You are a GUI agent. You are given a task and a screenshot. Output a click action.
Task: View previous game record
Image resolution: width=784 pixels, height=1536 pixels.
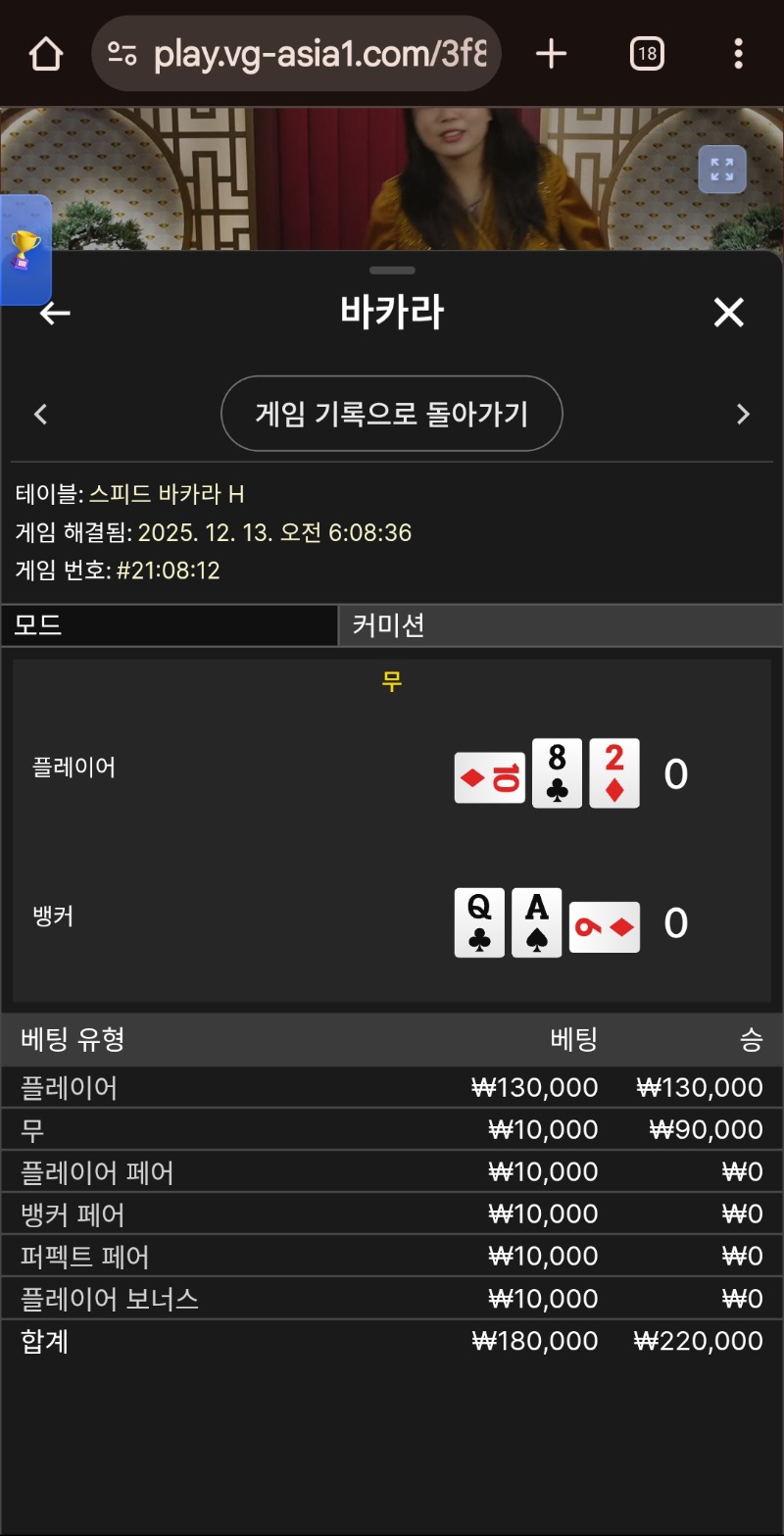pos(41,414)
